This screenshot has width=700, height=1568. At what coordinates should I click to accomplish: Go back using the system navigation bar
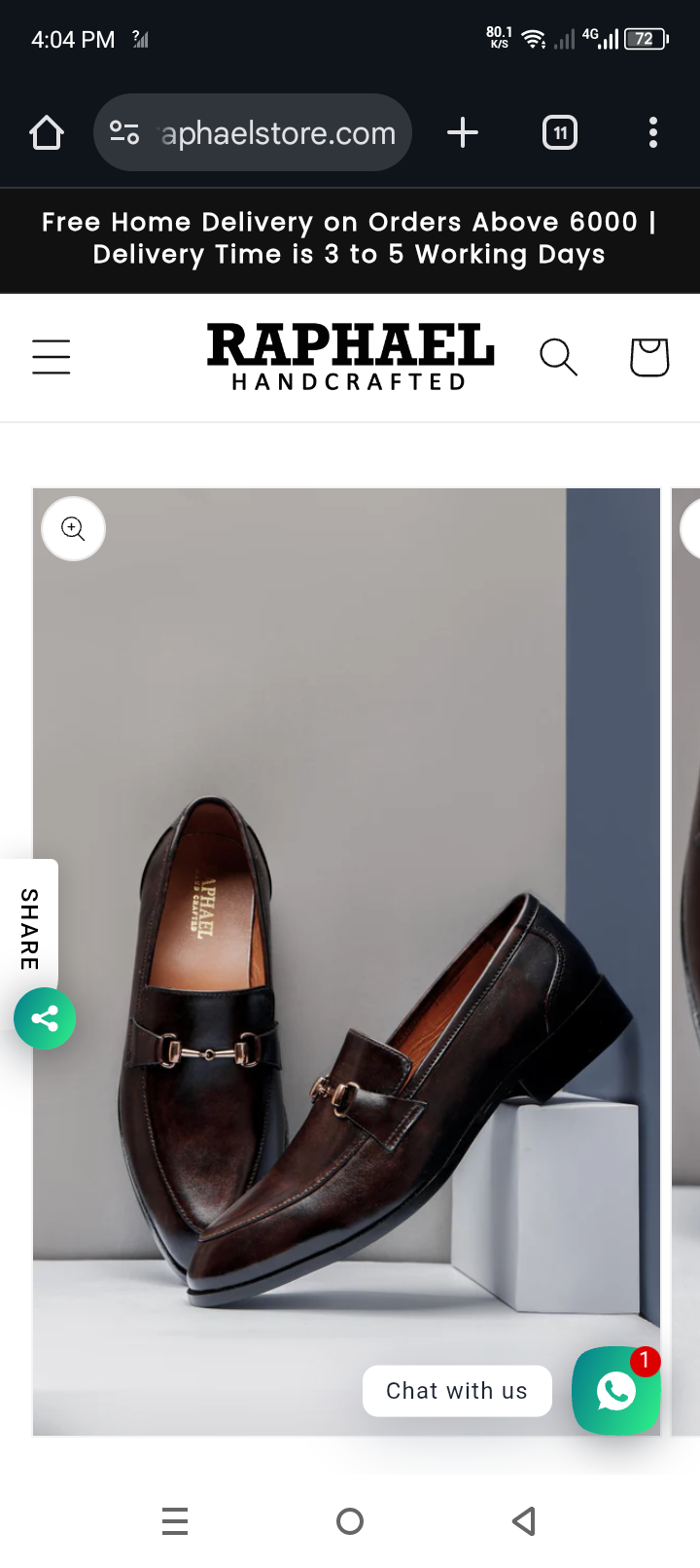coord(524,1521)
